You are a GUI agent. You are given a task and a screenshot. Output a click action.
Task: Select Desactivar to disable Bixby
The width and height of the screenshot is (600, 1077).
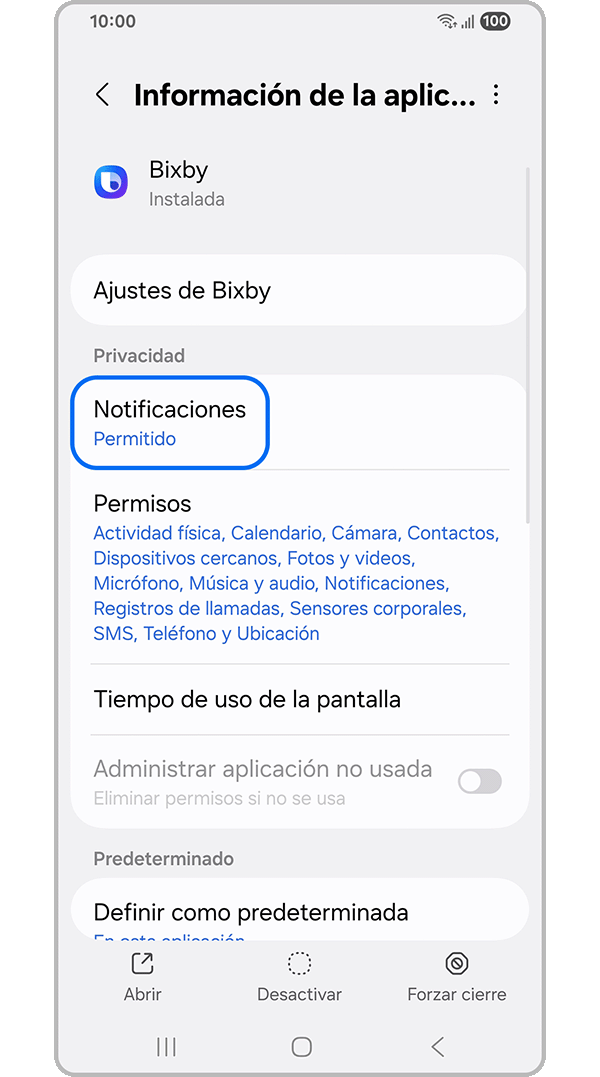coord(299,977)
